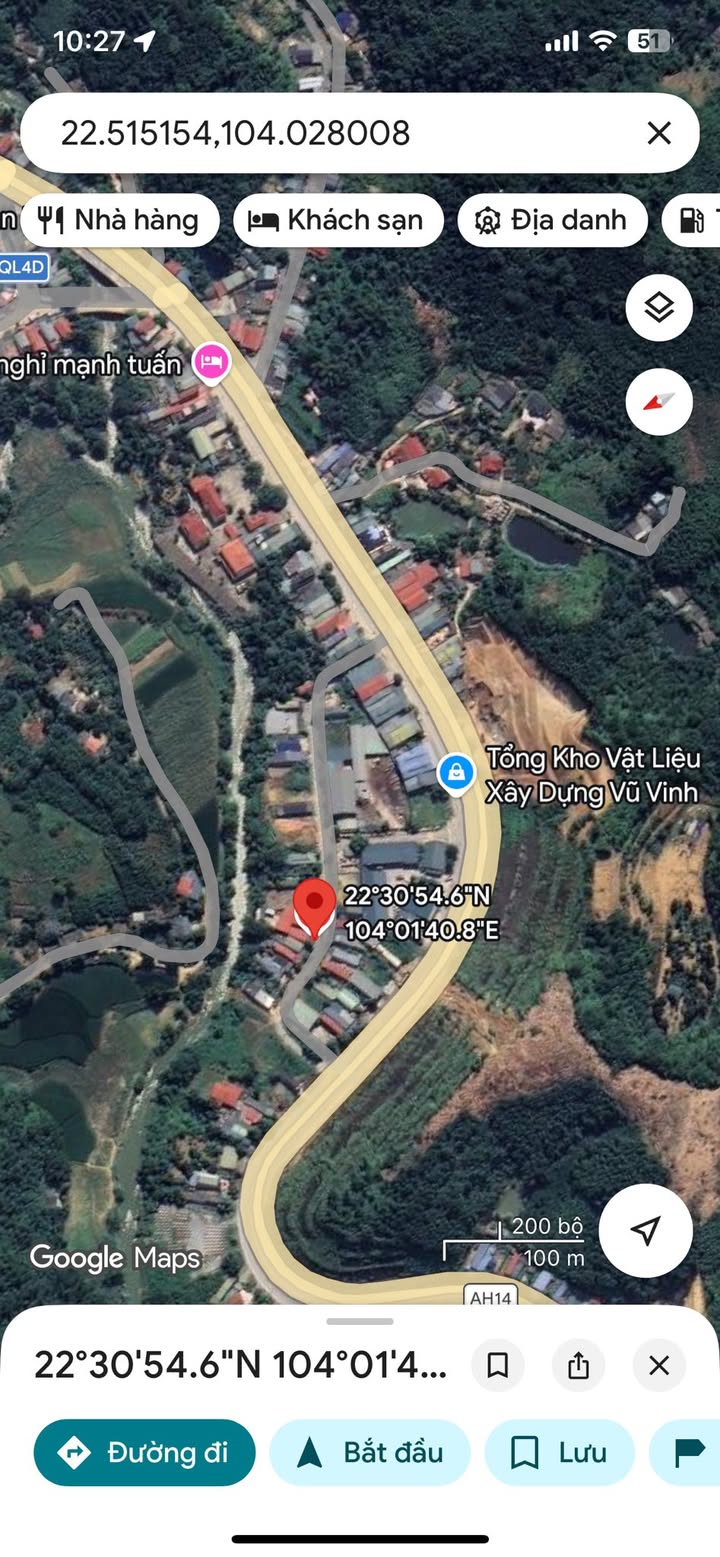The height and width of the screenshot is (1557, 720).
Task: Close the location details panel
Action: coord(659,1365)
